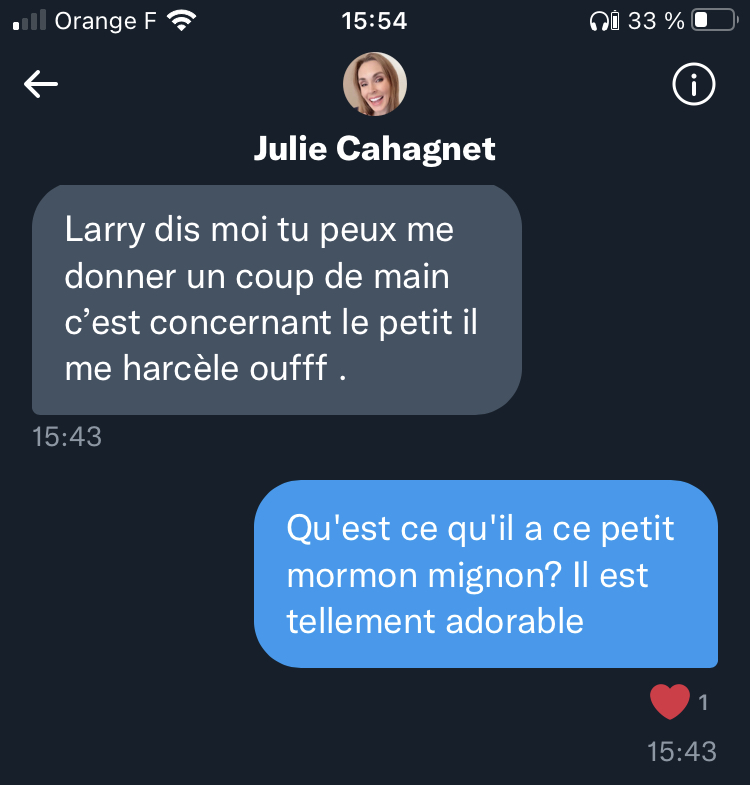Tap the heart reaction on the blue message

[x=670, y=702]
